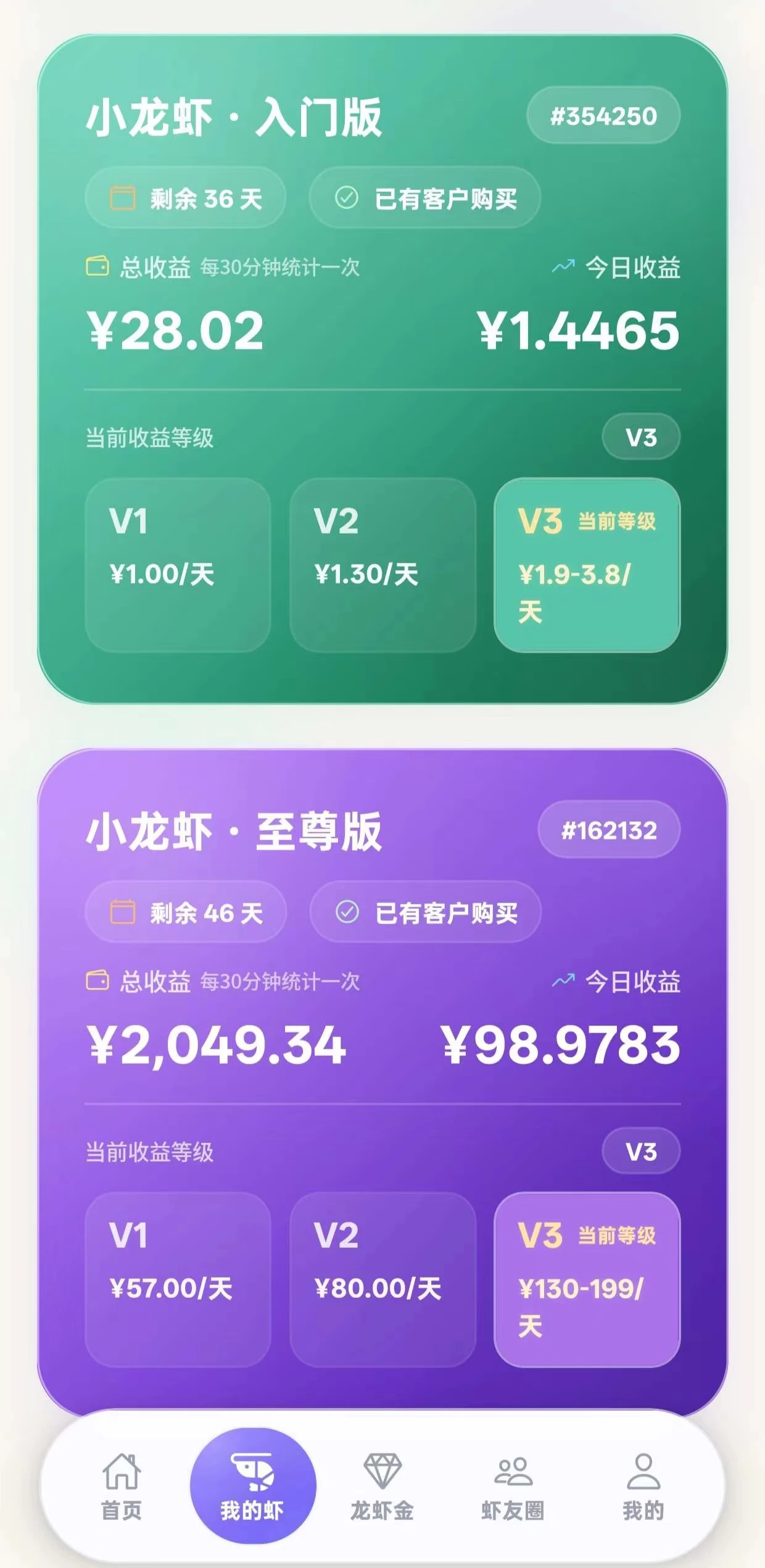Viewport: 765px width, 1568px height.
Task: Open the V3 badge on 至尊版 card
Action: tap(641, 1151)
